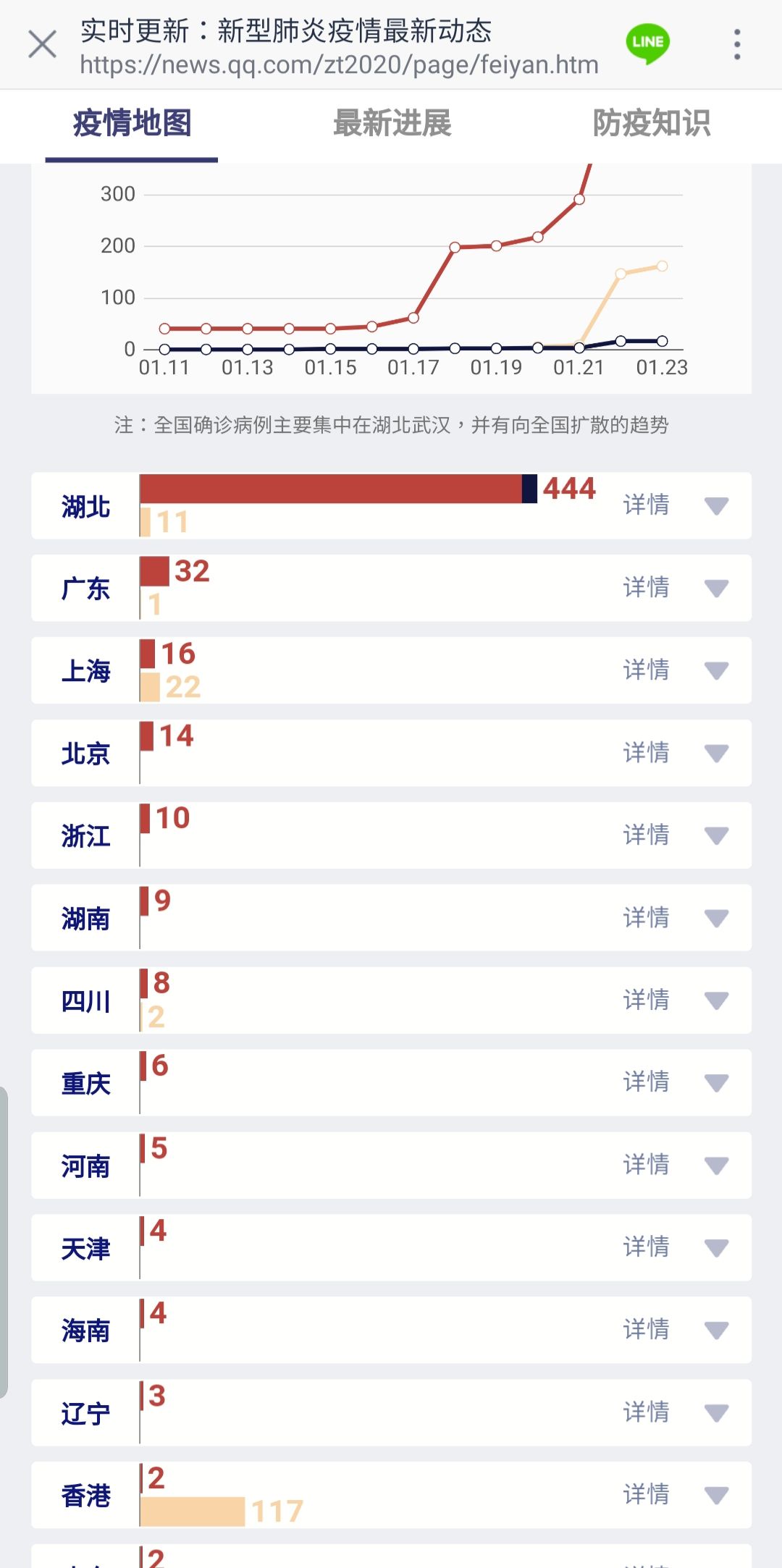Share the page via LINE icon
Screen dimensions: 782x1568
coord(647,43)
